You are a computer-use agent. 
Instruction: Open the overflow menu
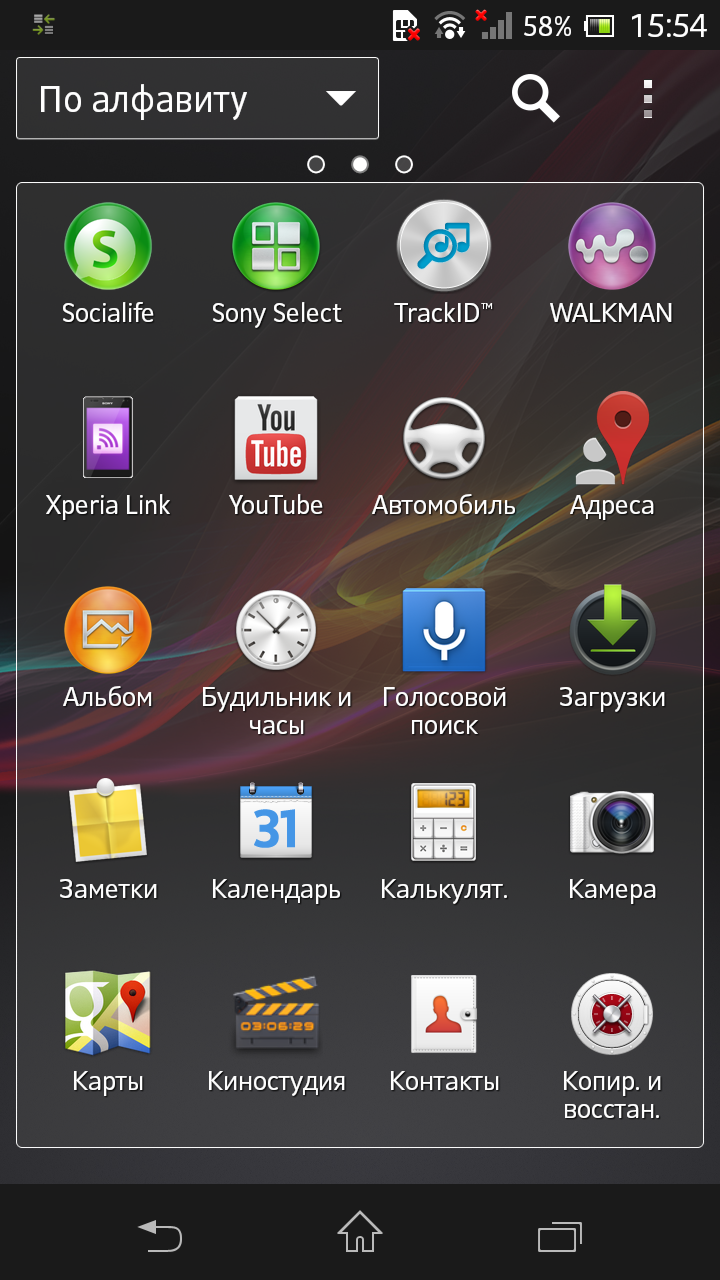click(648, 98)
